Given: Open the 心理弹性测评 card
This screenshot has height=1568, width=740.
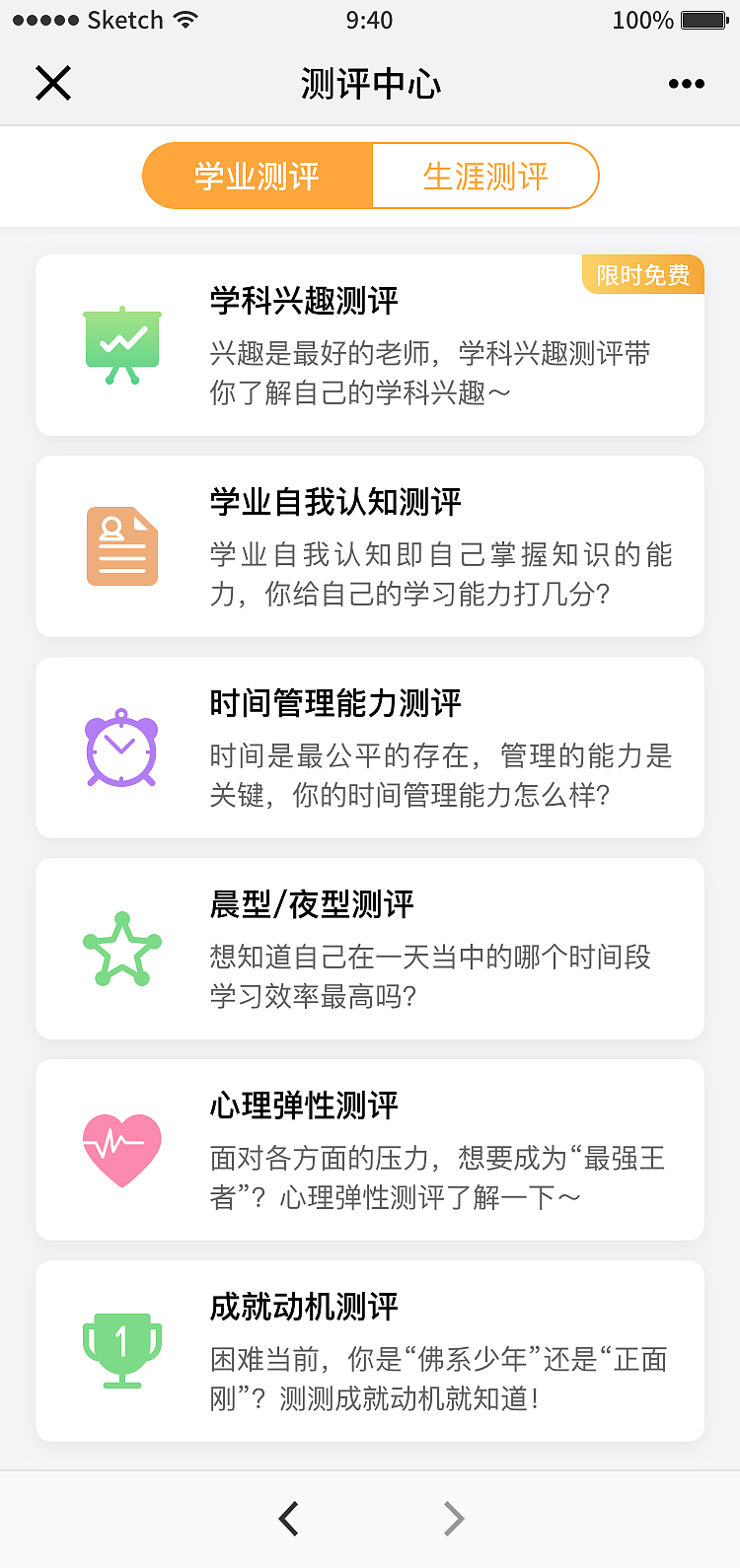Looking at the screenshot, I should 370,1149.
